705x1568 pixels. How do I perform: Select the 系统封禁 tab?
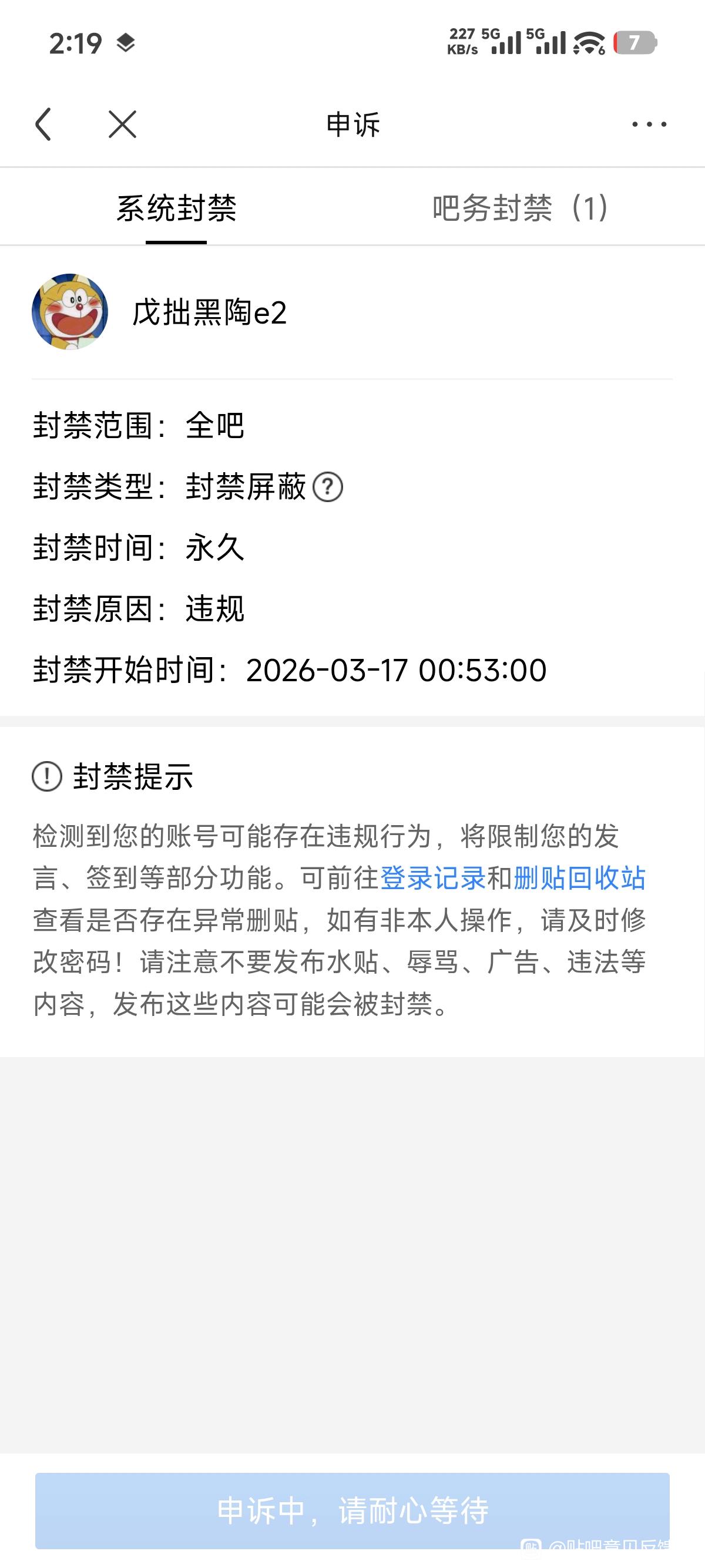pos(176,208)
